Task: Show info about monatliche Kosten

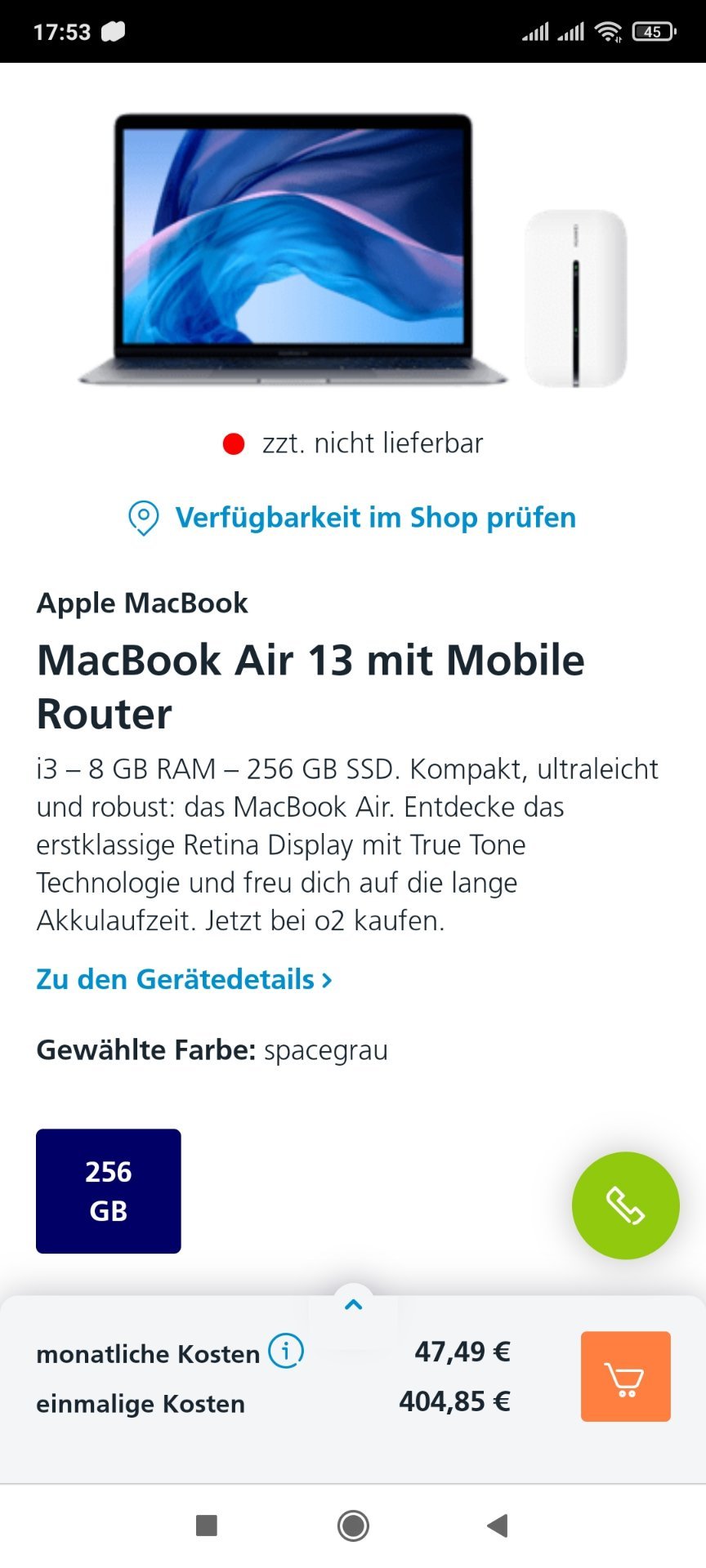Action: coord(286,1351)
